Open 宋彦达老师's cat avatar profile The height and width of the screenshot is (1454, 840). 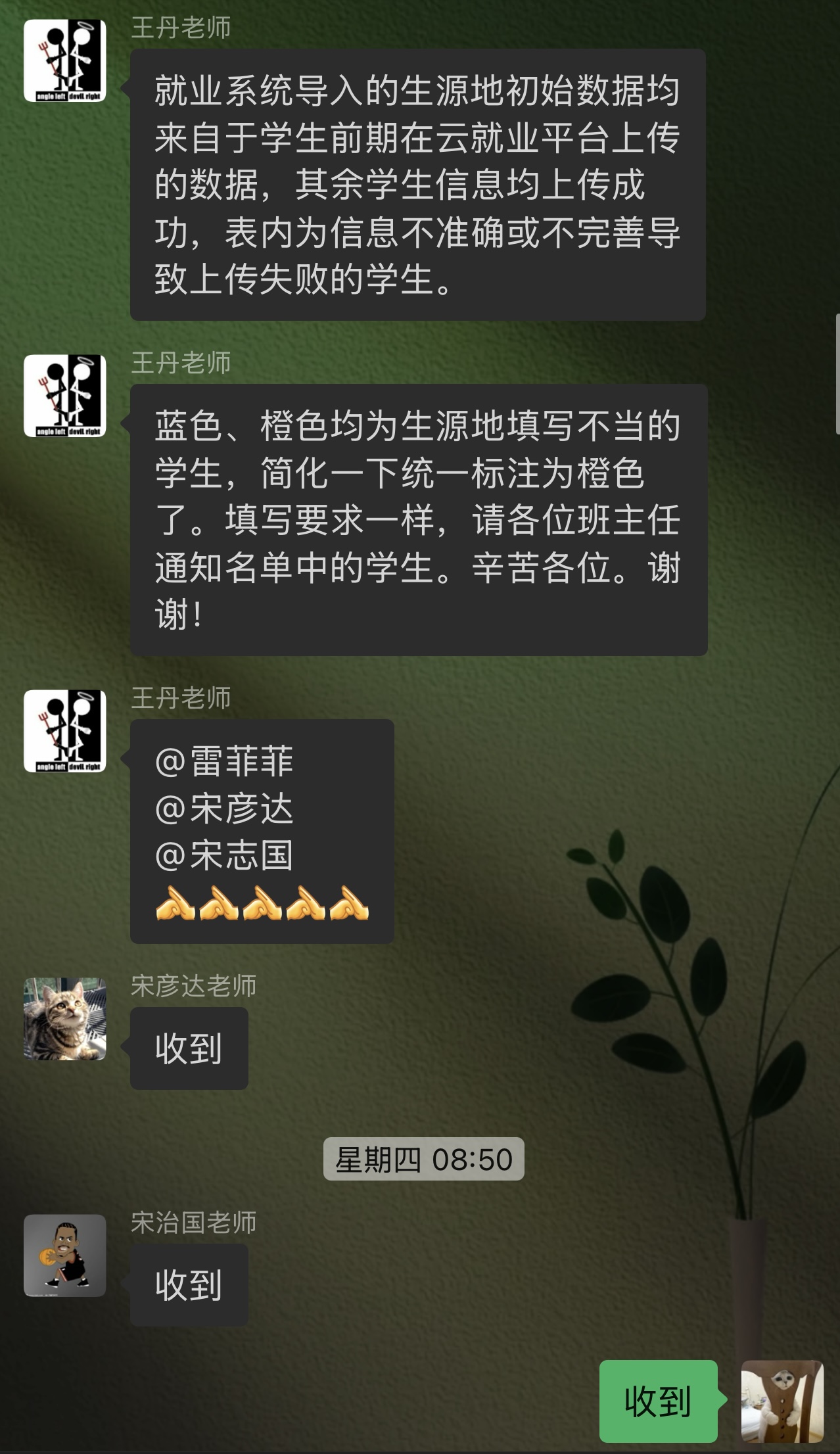coord(64,1018)
